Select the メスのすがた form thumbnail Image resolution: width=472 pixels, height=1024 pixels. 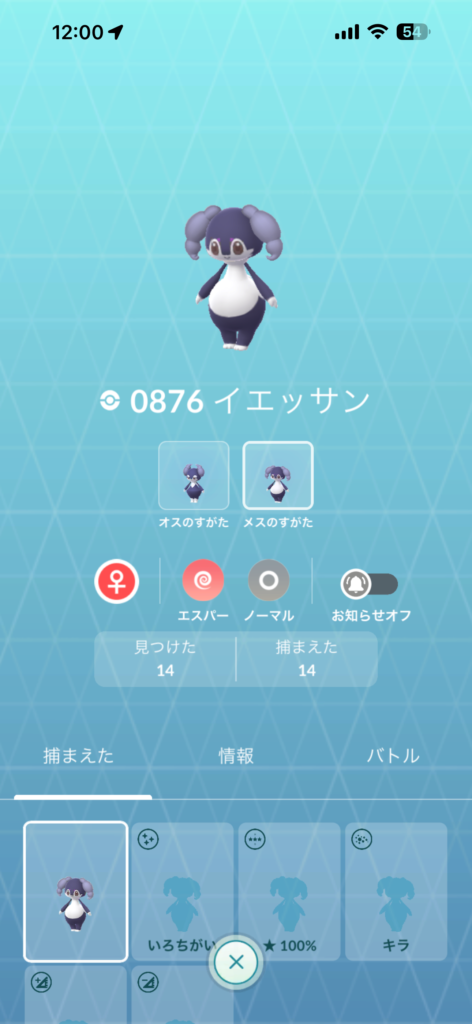pos(278,475)
